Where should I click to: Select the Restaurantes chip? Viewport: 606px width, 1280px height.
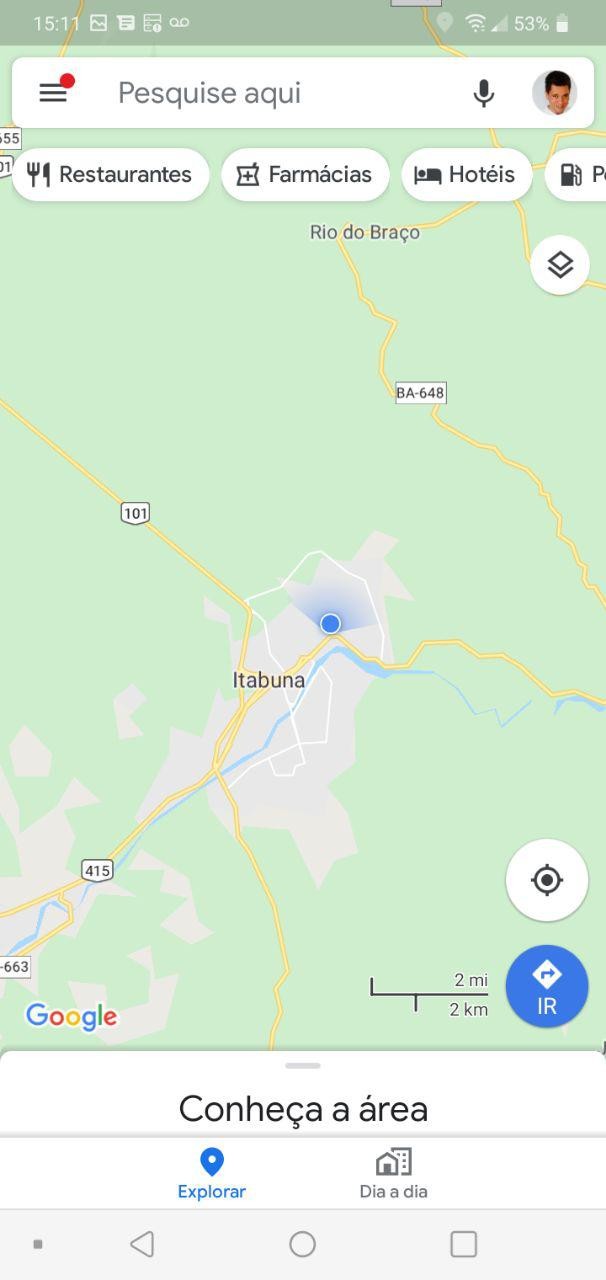[110, 175]
